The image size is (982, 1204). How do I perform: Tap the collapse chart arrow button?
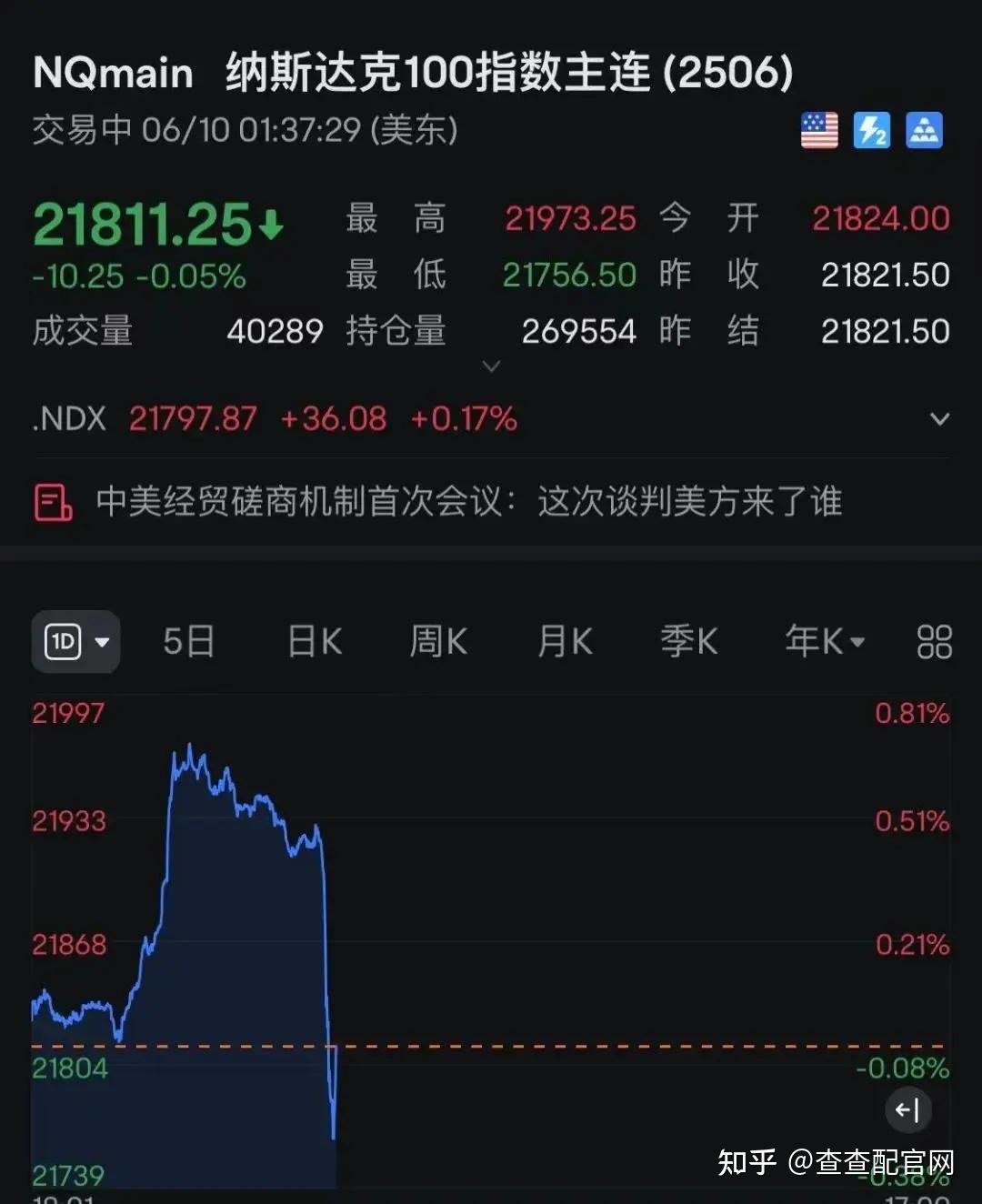(x=907, y=1109)
